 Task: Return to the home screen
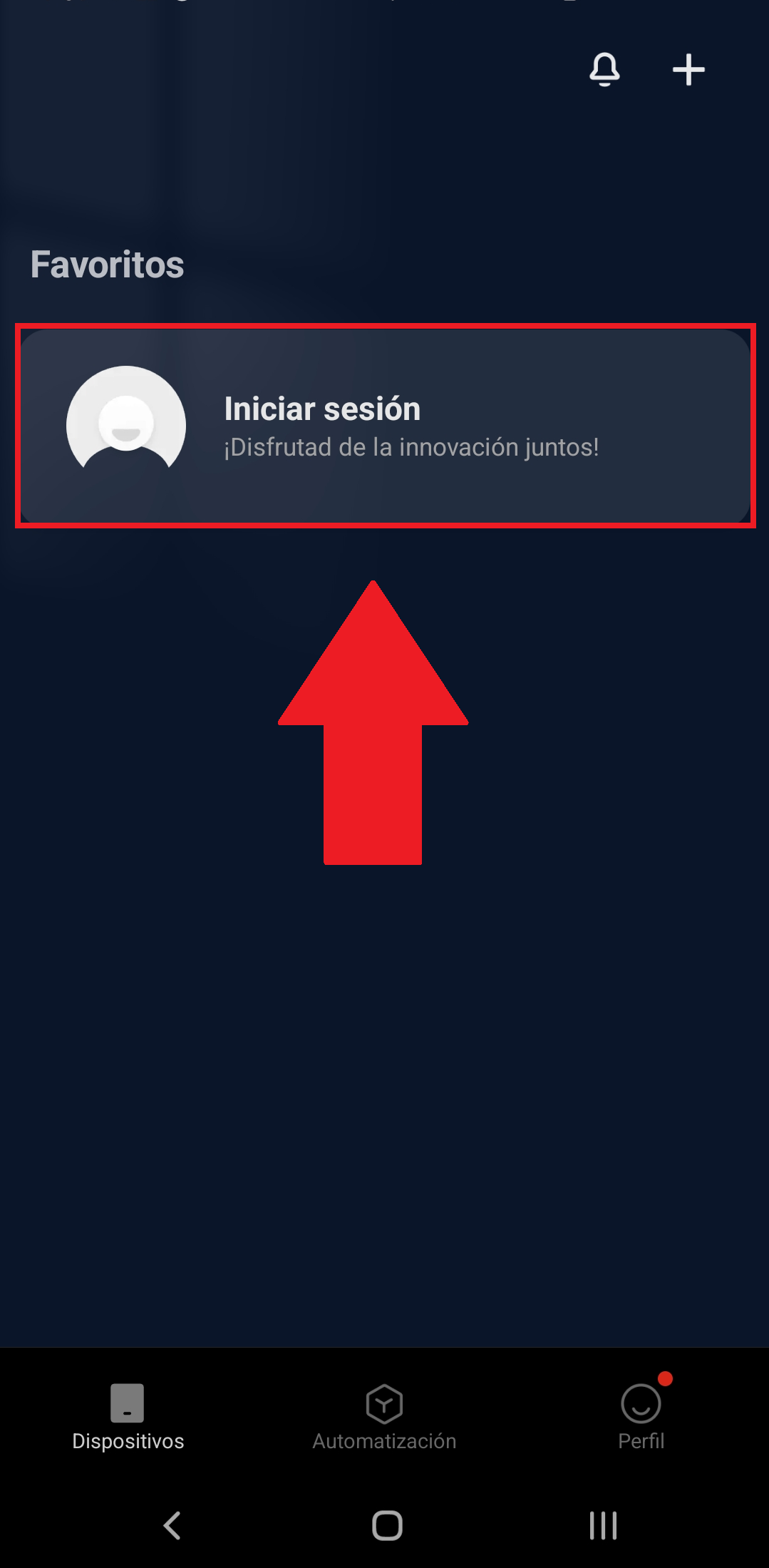coord(387,1526)
